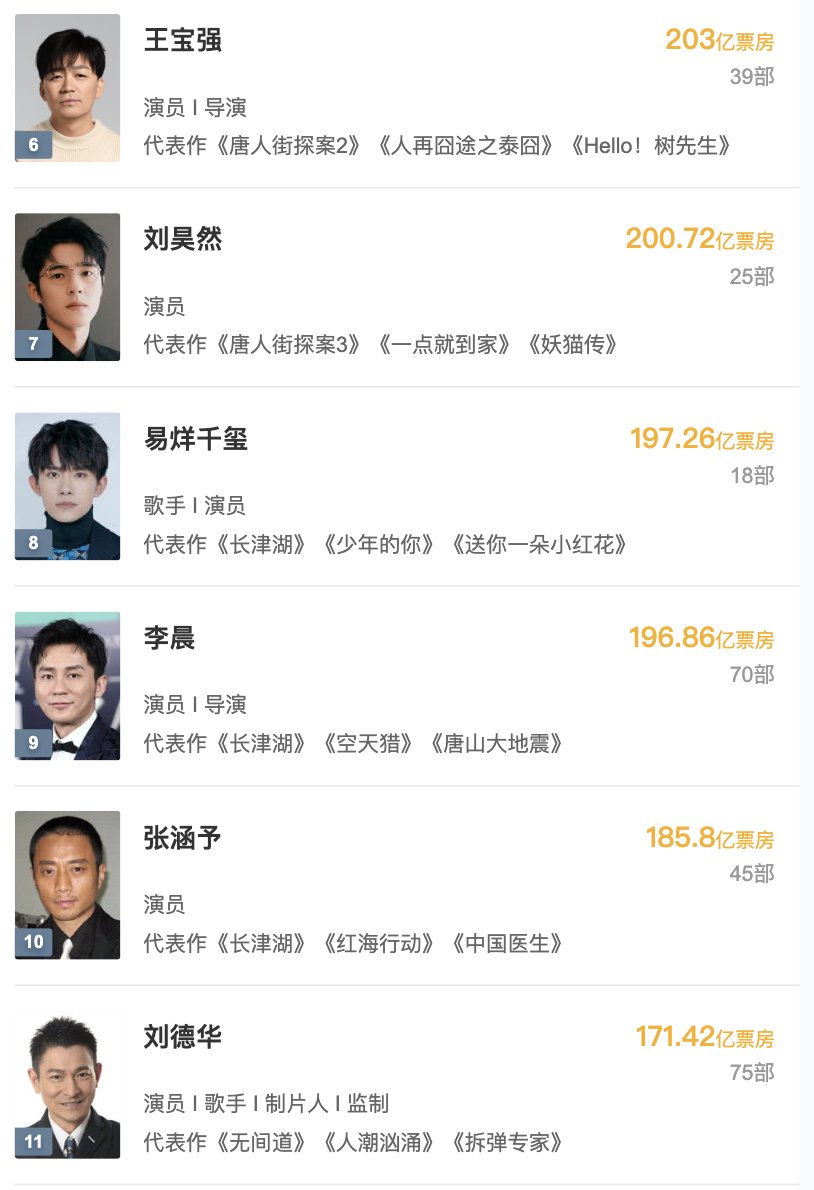814x1190 pixels.
Task: Click the name 李晨
Action: click(x=167, y=640)
